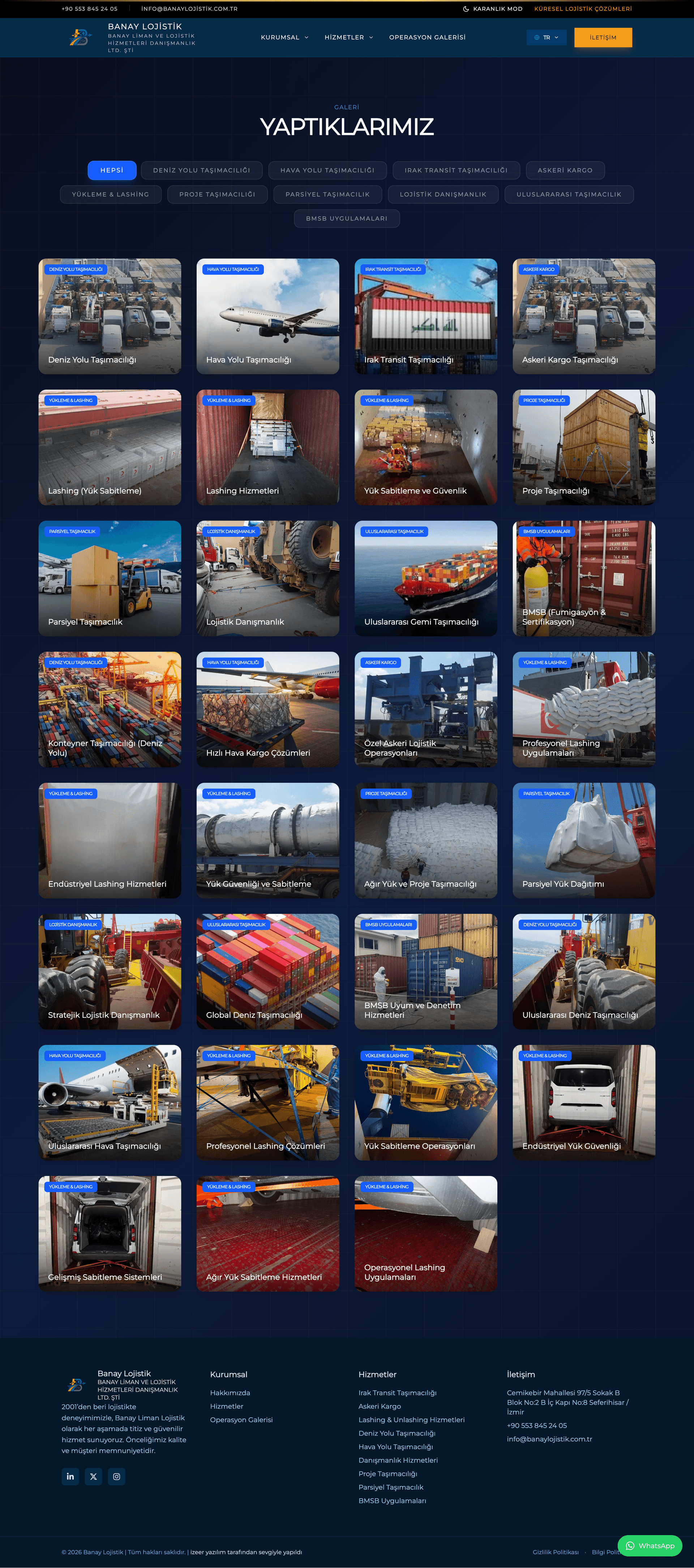Viewport: 694px width, 1568px height.
Task: Open Hakkımızda link in footer
Action: point(230,1393)
